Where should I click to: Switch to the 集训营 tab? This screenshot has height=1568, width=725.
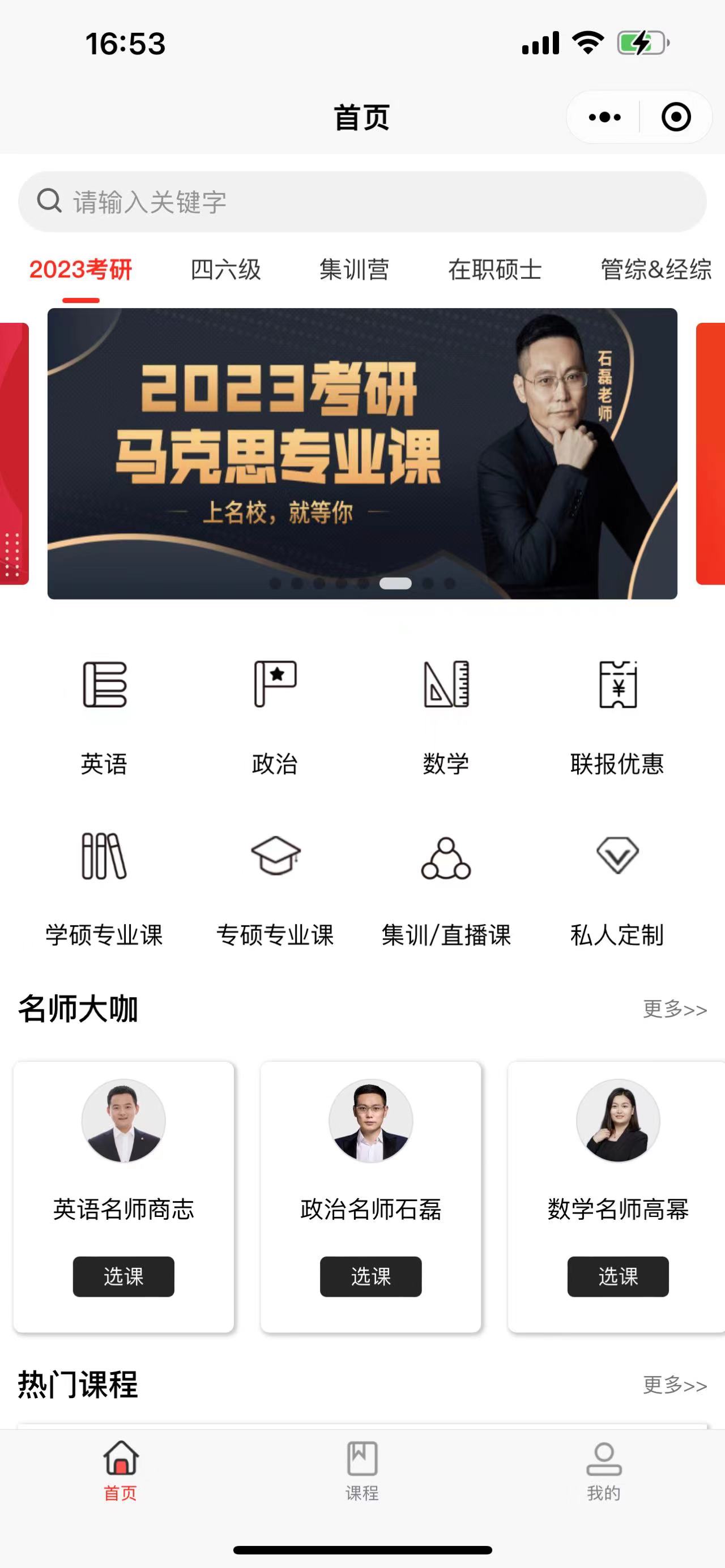354,270
